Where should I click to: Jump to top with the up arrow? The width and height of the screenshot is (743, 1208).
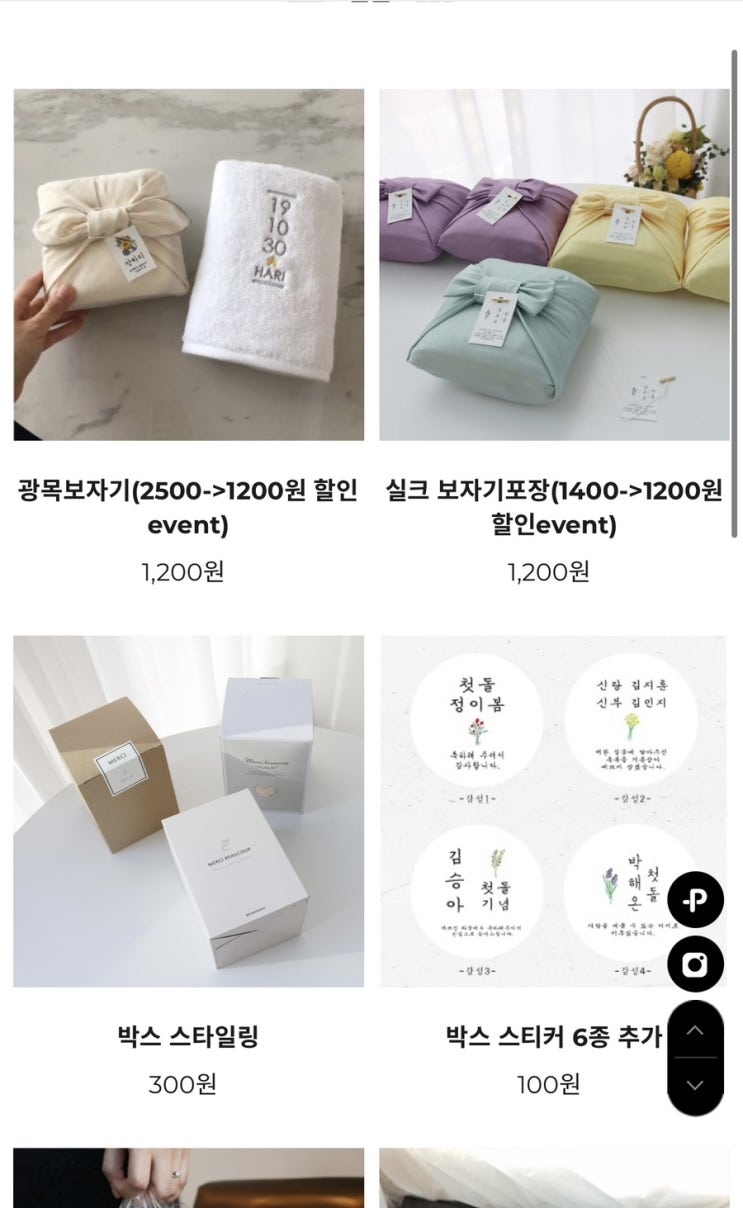click(695, 1030)
